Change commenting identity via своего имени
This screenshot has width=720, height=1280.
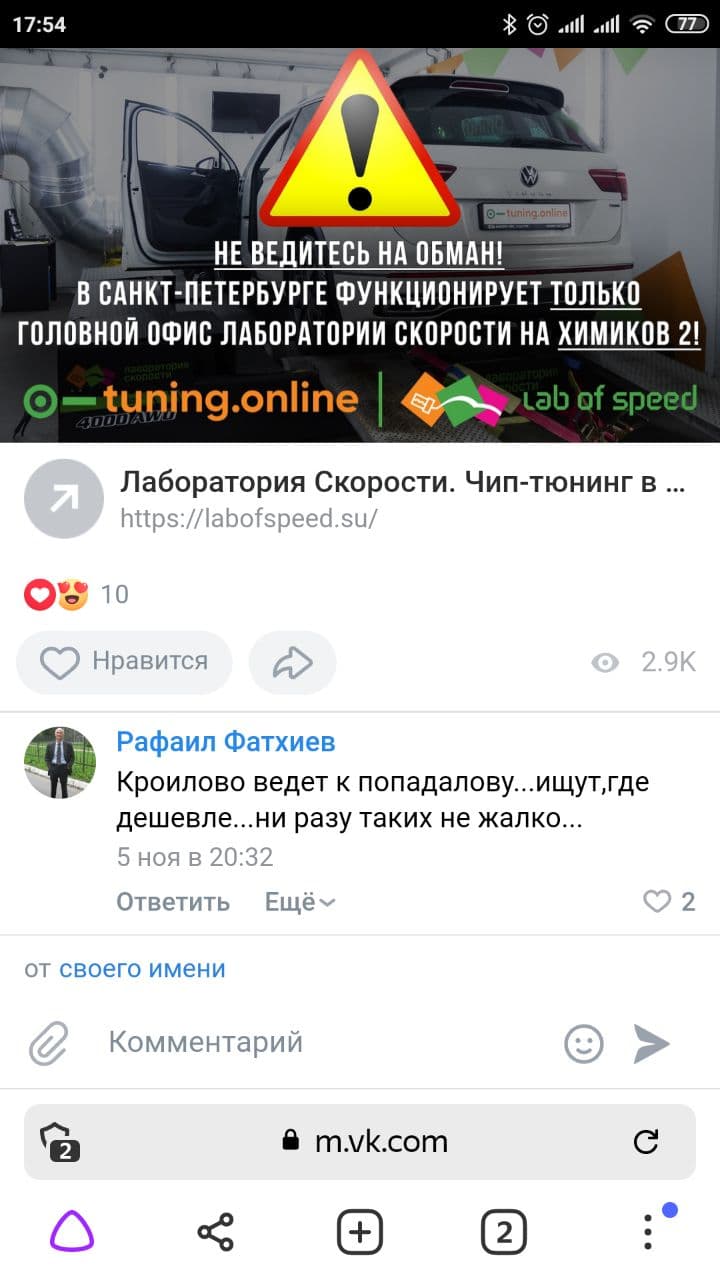click(x=142, y=969)
